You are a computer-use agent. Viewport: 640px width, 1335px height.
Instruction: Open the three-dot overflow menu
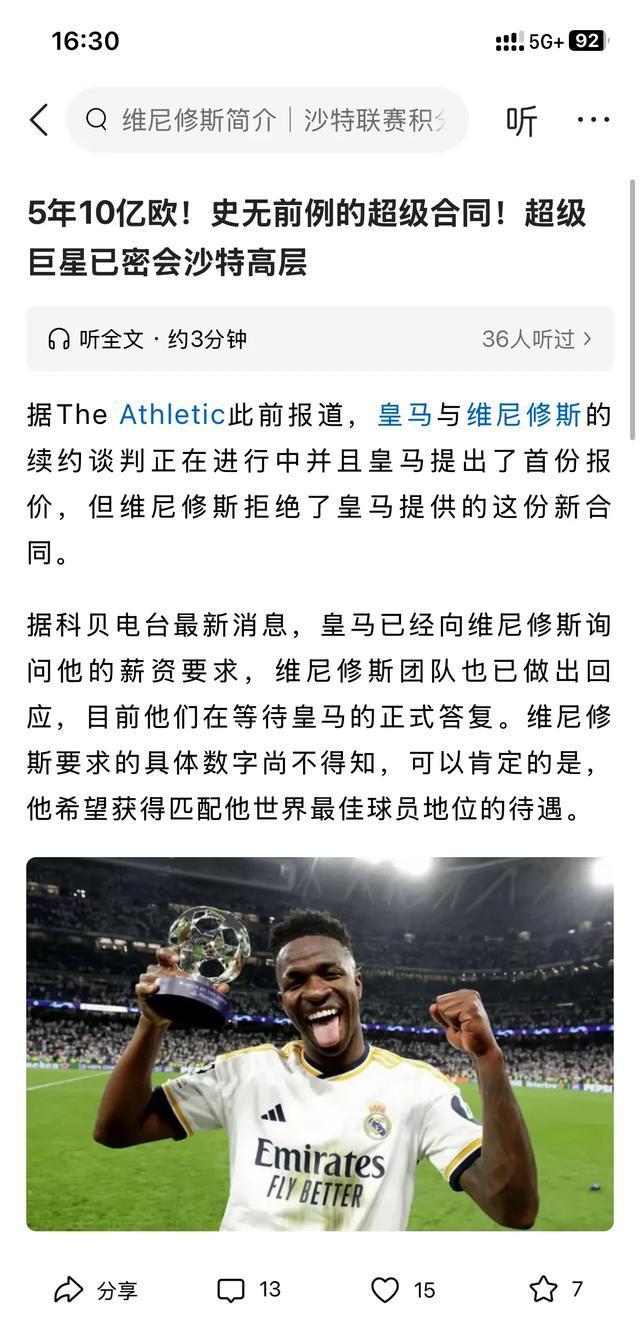(x=593, y=121)
